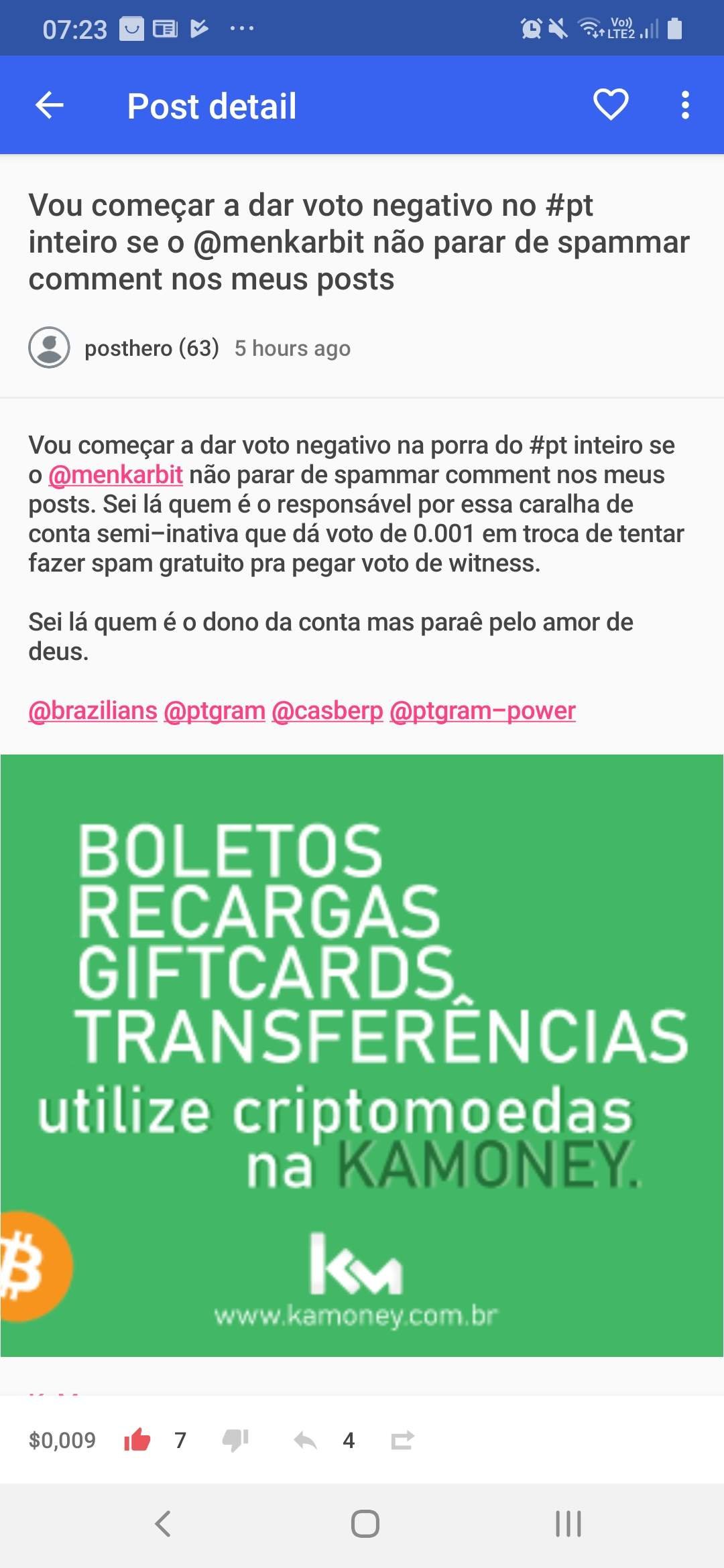Downvote the post with thumbs down
The height and width of the screenshot is (1568, 724).
tap(235, 1440)
